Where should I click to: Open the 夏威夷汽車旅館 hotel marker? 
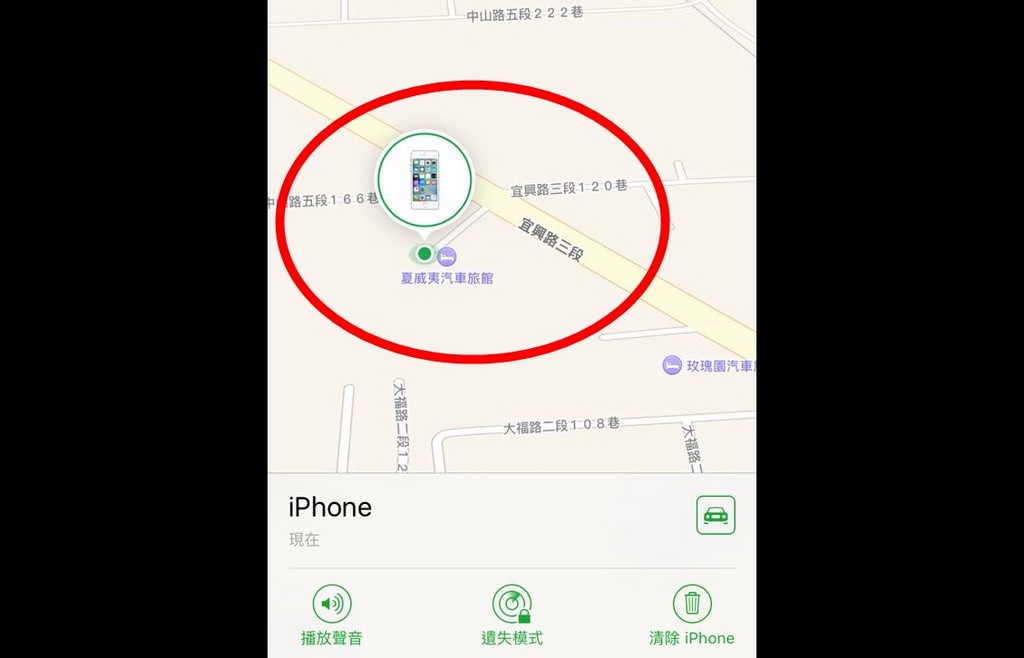447,256
